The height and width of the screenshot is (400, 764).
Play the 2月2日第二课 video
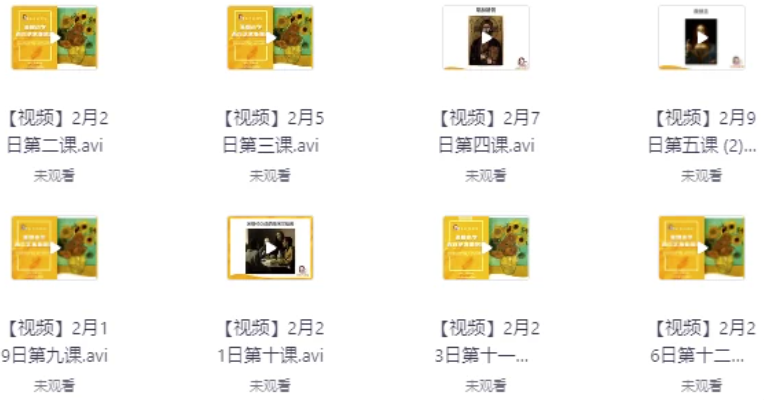coord(54,38)
